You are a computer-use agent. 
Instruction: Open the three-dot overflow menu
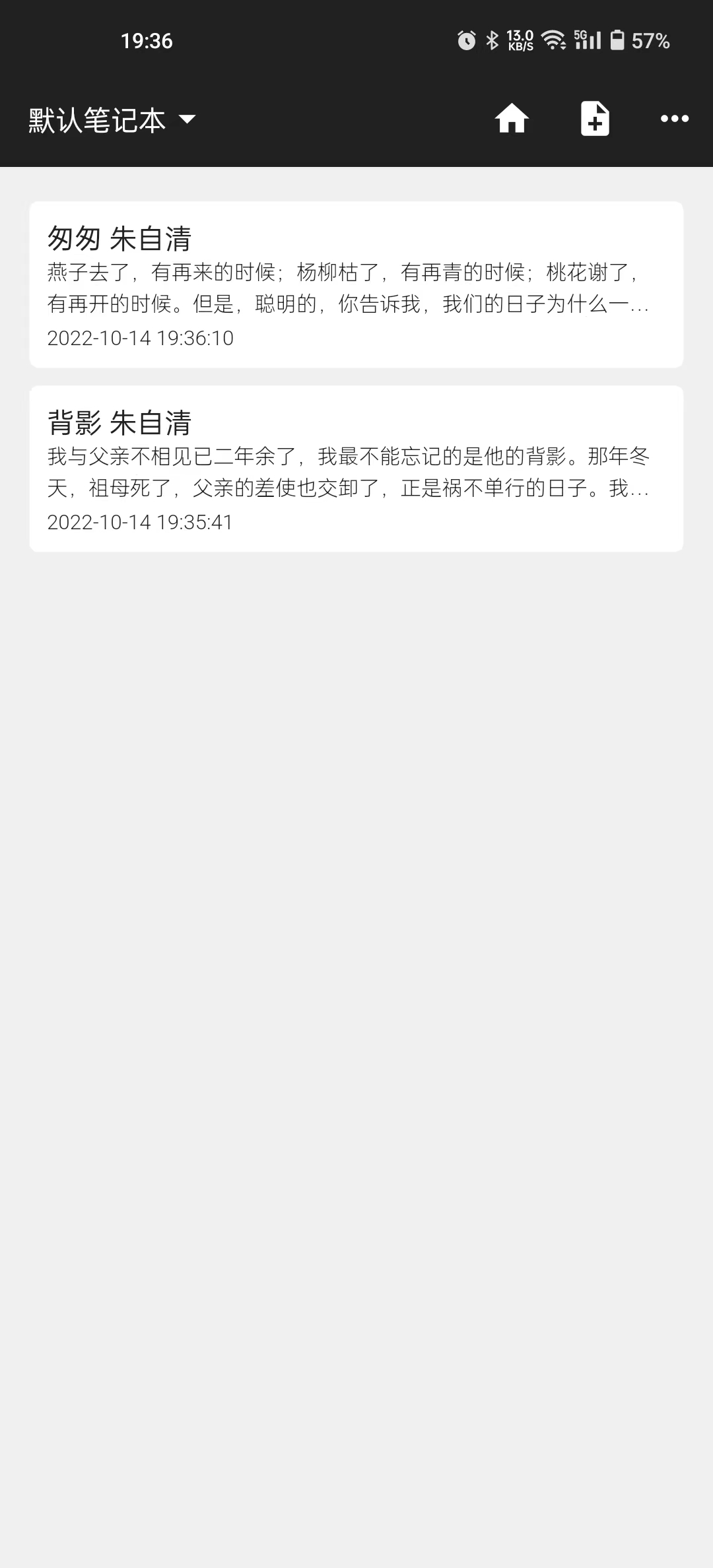coord(675,119)
